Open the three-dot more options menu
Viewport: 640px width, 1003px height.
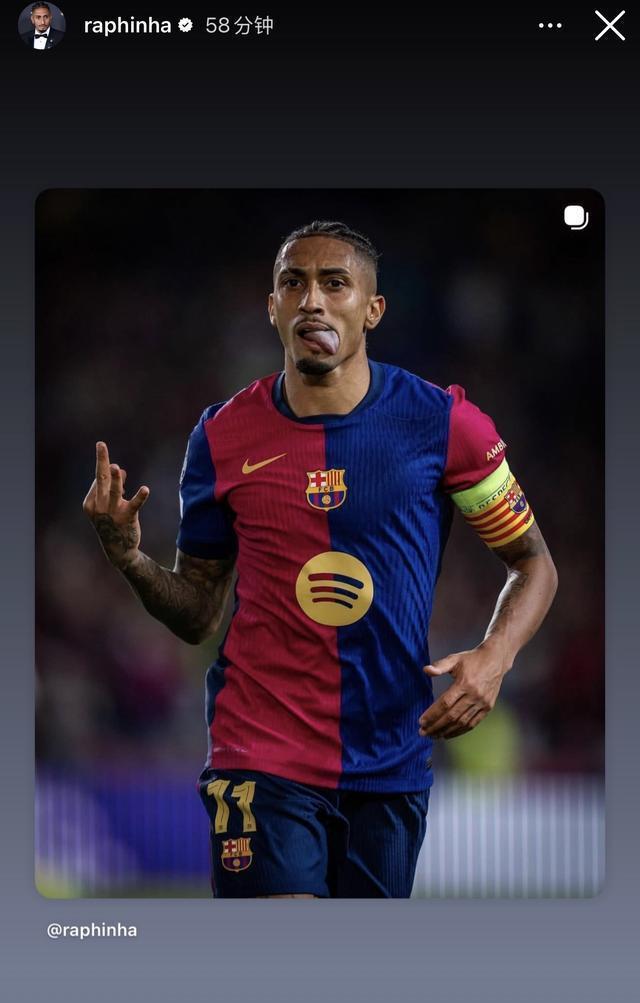point(550,26)
